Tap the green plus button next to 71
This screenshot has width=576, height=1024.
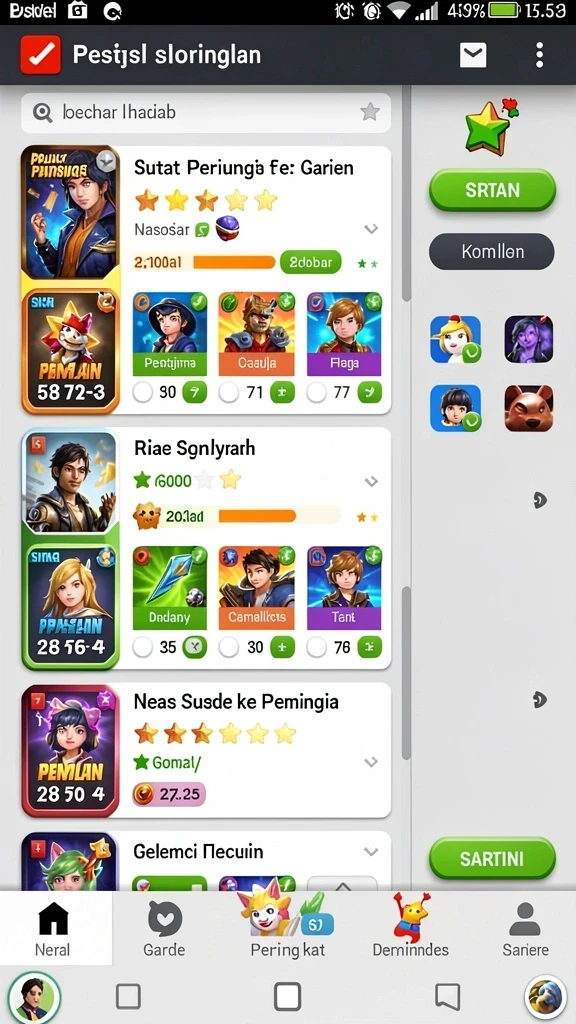point(282,392)
